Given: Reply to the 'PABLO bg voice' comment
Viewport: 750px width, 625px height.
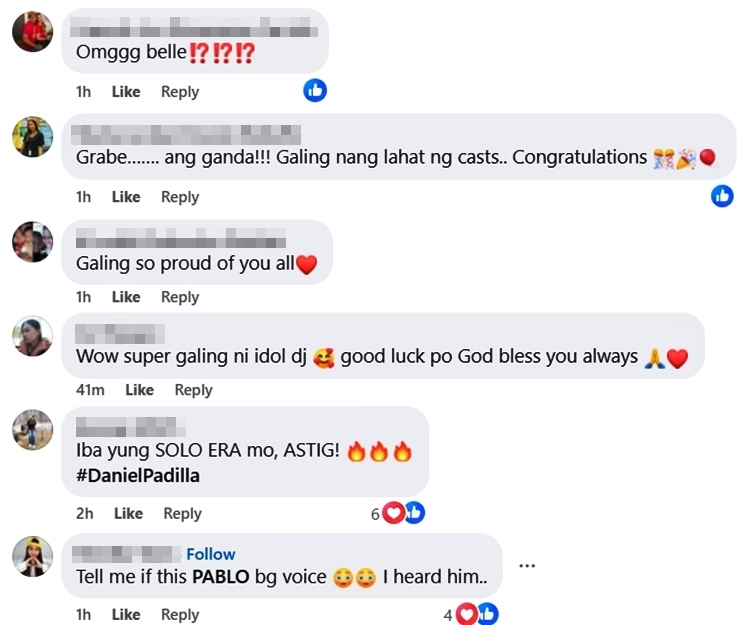Looking at the screenshot, I should (x=180, y=614).
